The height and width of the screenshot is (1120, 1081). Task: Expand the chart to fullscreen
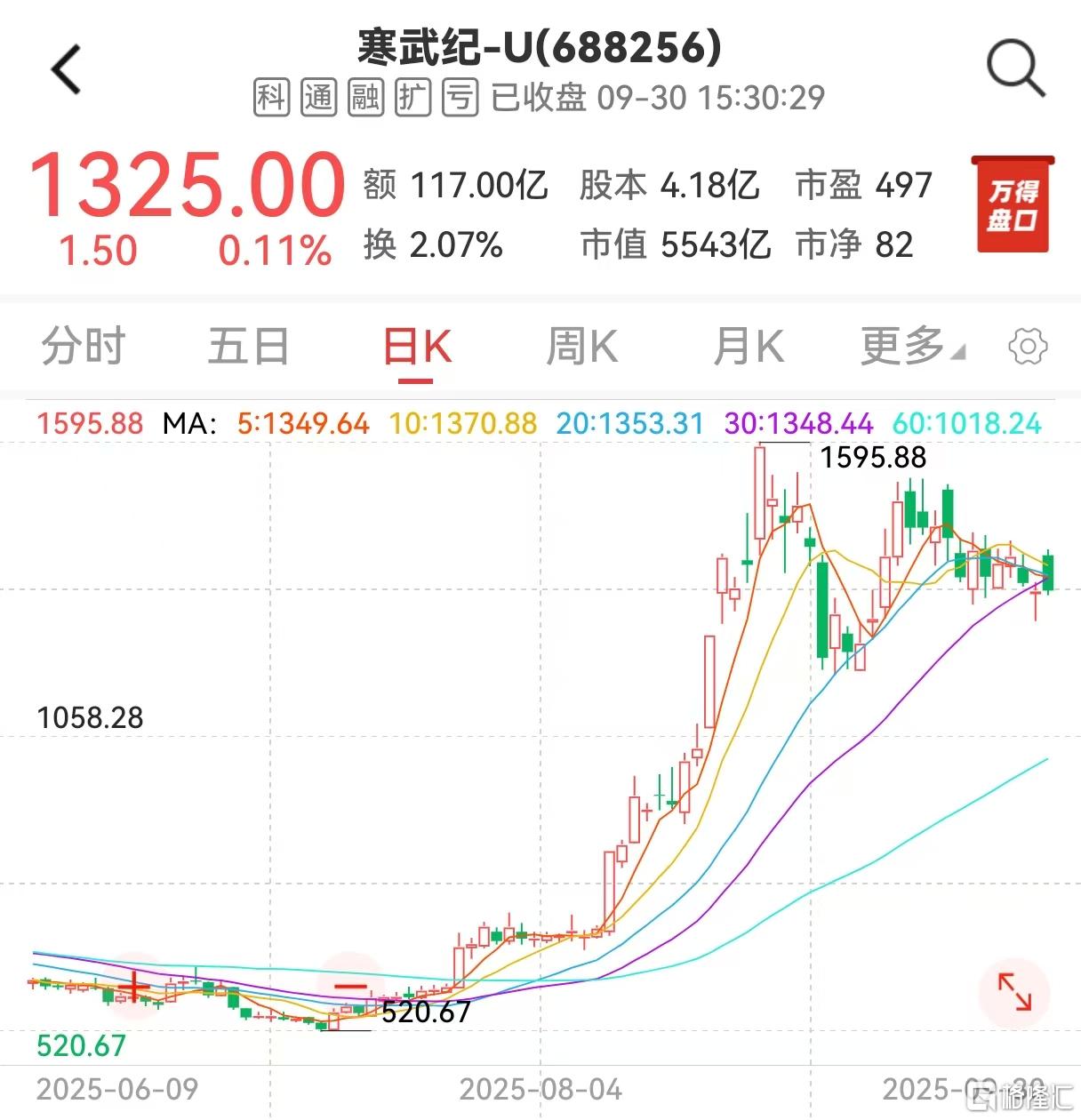pos(1014,992)
